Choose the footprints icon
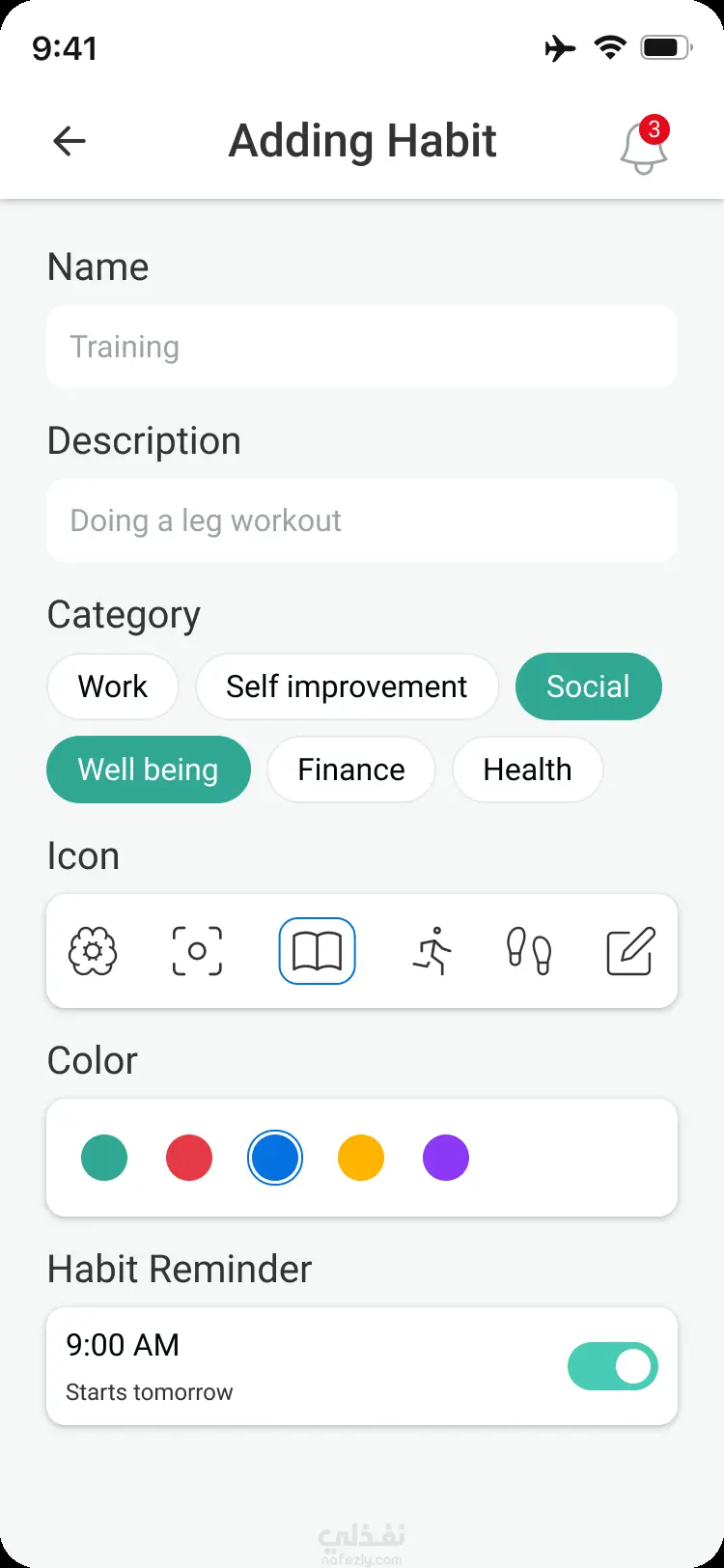This screenshot has width=724, height=1568. click(529, 951)
